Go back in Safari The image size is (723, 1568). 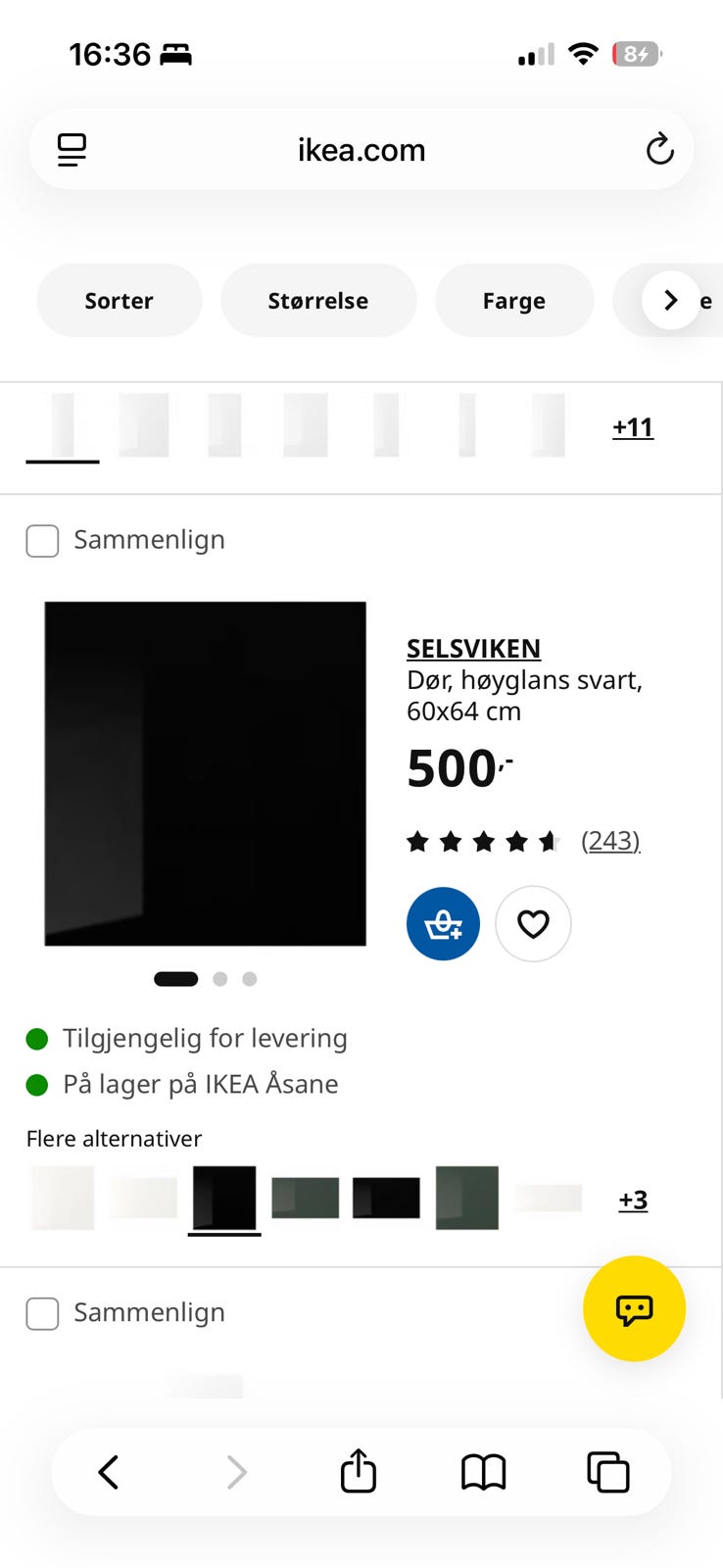109,1472
